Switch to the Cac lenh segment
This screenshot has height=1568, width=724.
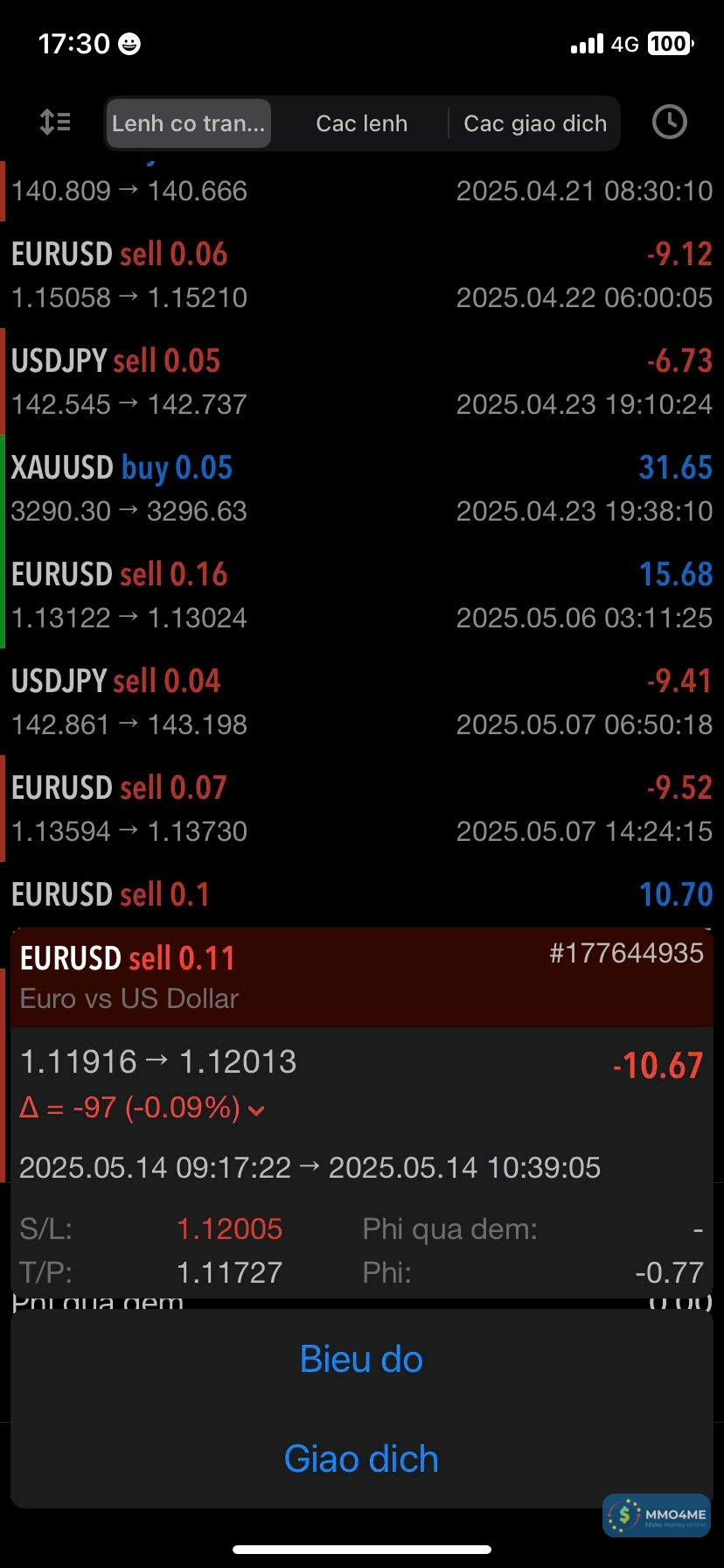tap(361, 123)
